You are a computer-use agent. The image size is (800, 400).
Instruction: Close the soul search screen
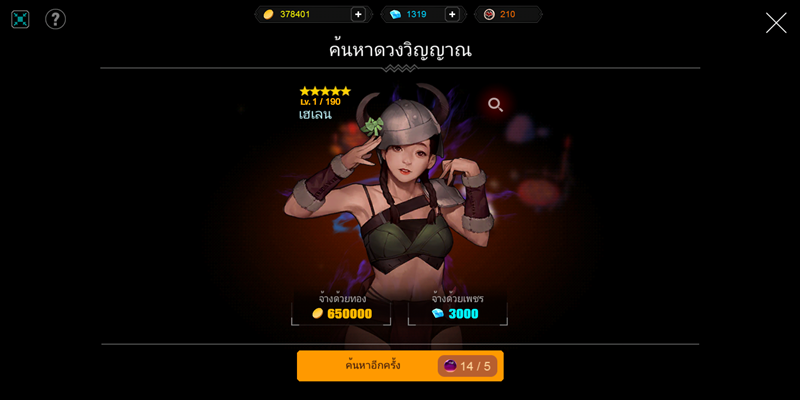[x=776, y=23]
